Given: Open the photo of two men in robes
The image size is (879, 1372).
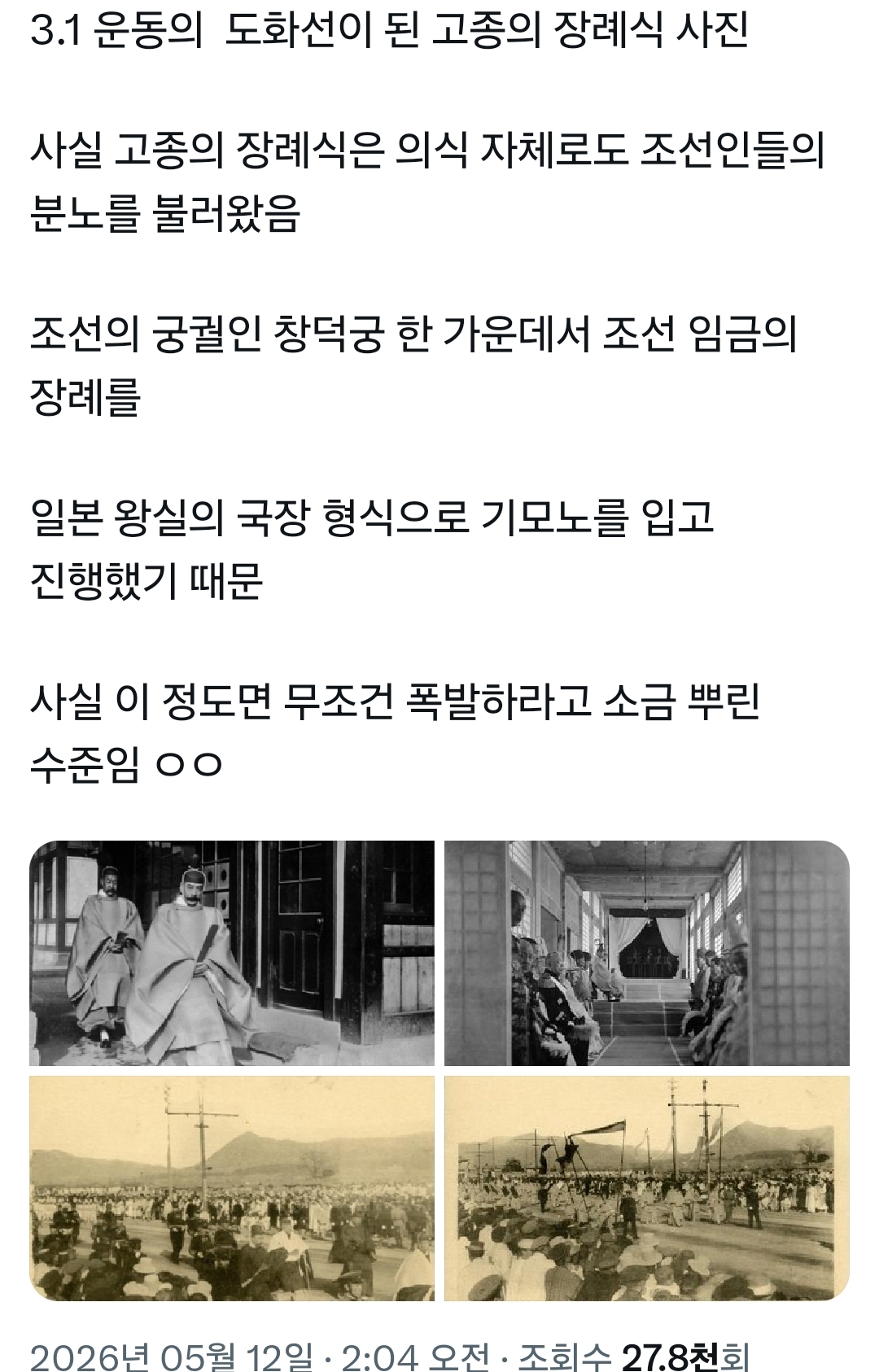Looking at the screenshot, I should [232, 953].
